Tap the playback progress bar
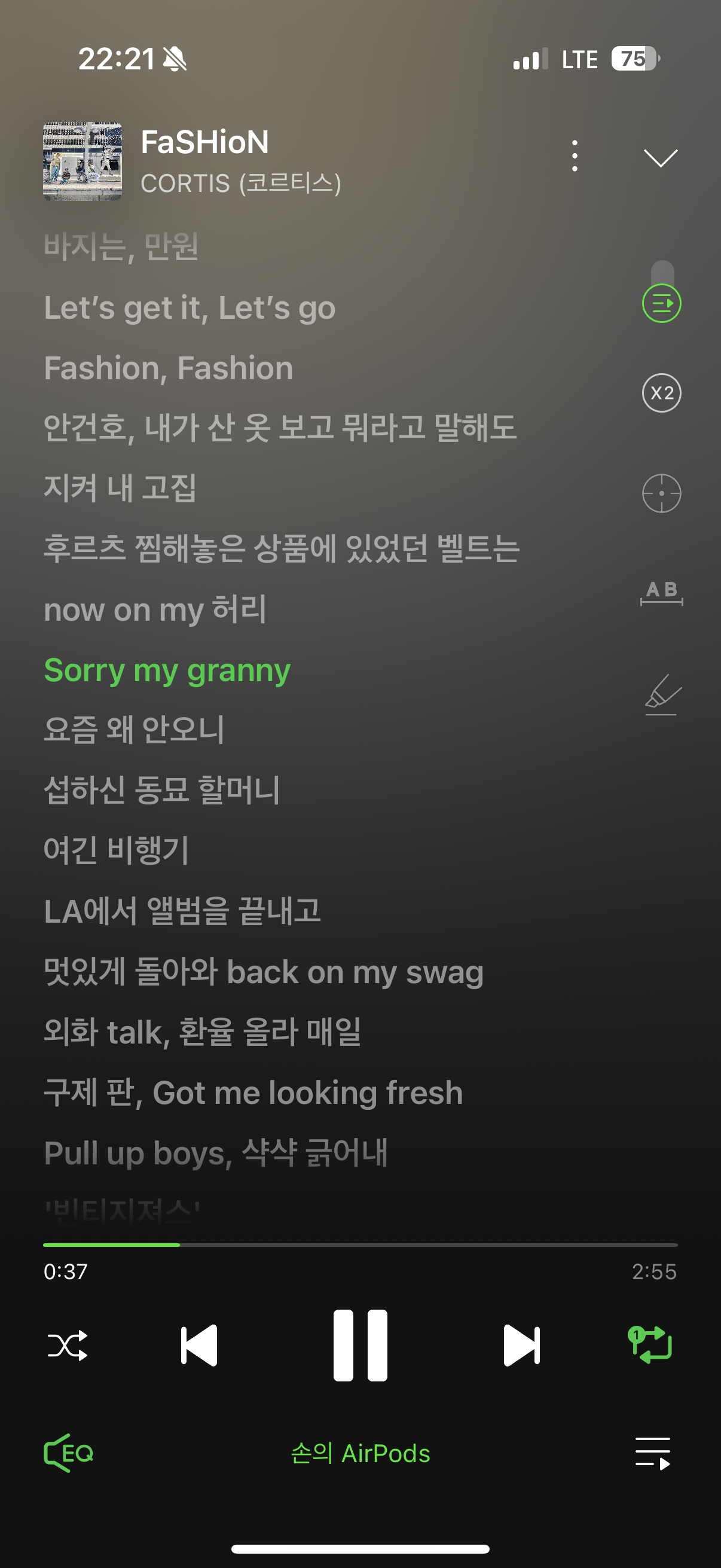 click(x=360, y=1246)
